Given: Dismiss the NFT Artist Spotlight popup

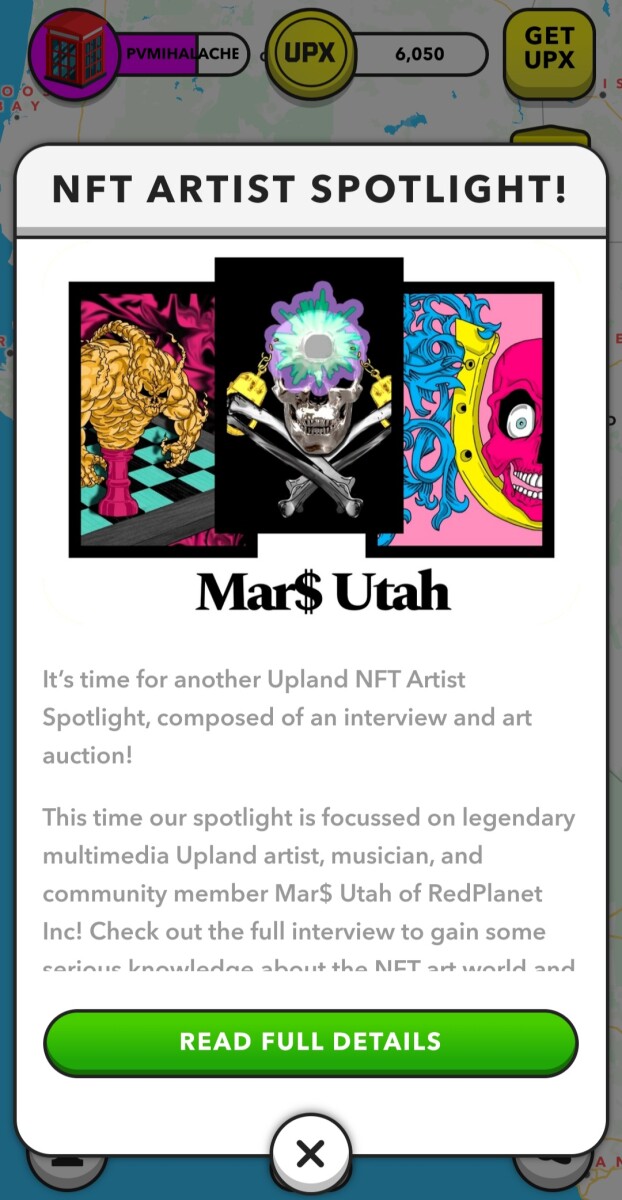Looking at the screenshot, I should pos(310,1154).
